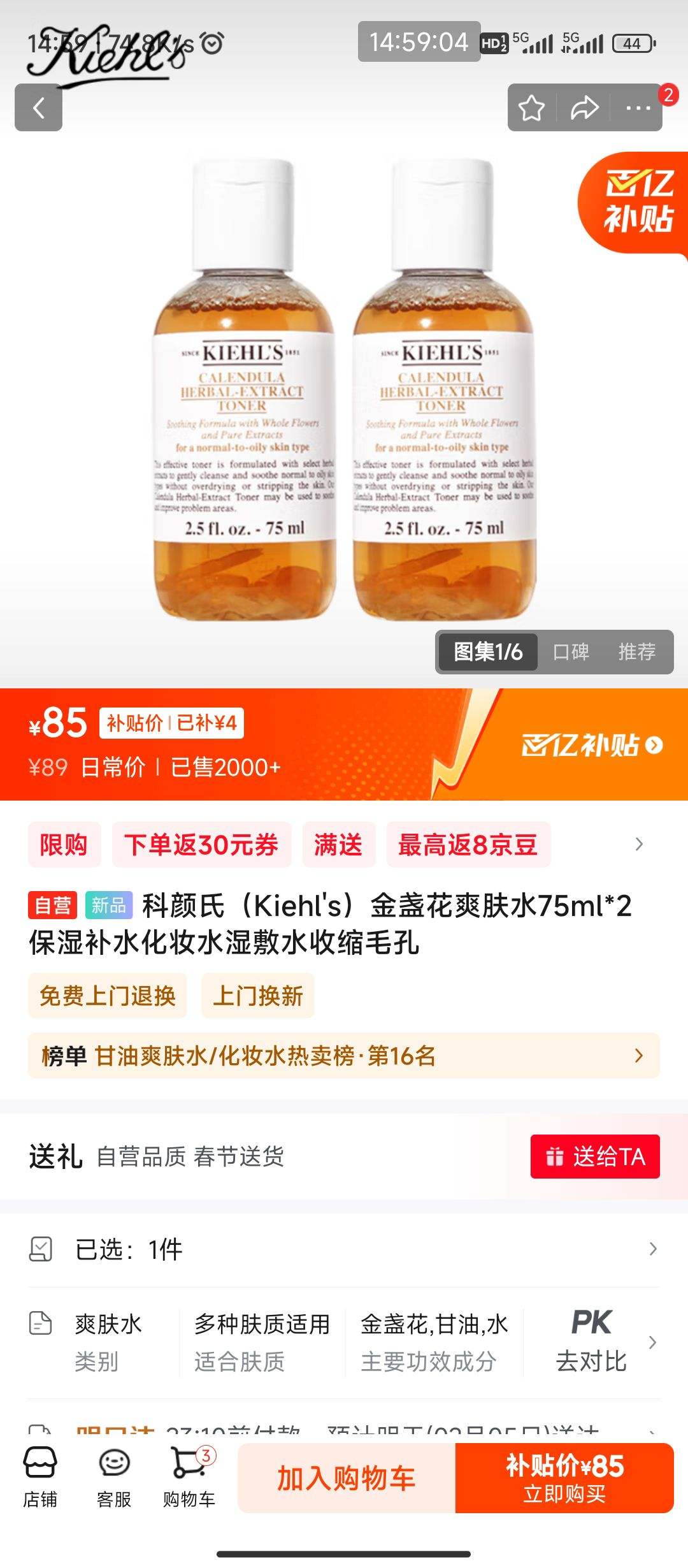Image resolution: width=688 pixels, height=1568 pixels.
Task: Tap the back arrow at top left
Action: tap(39, 107)
